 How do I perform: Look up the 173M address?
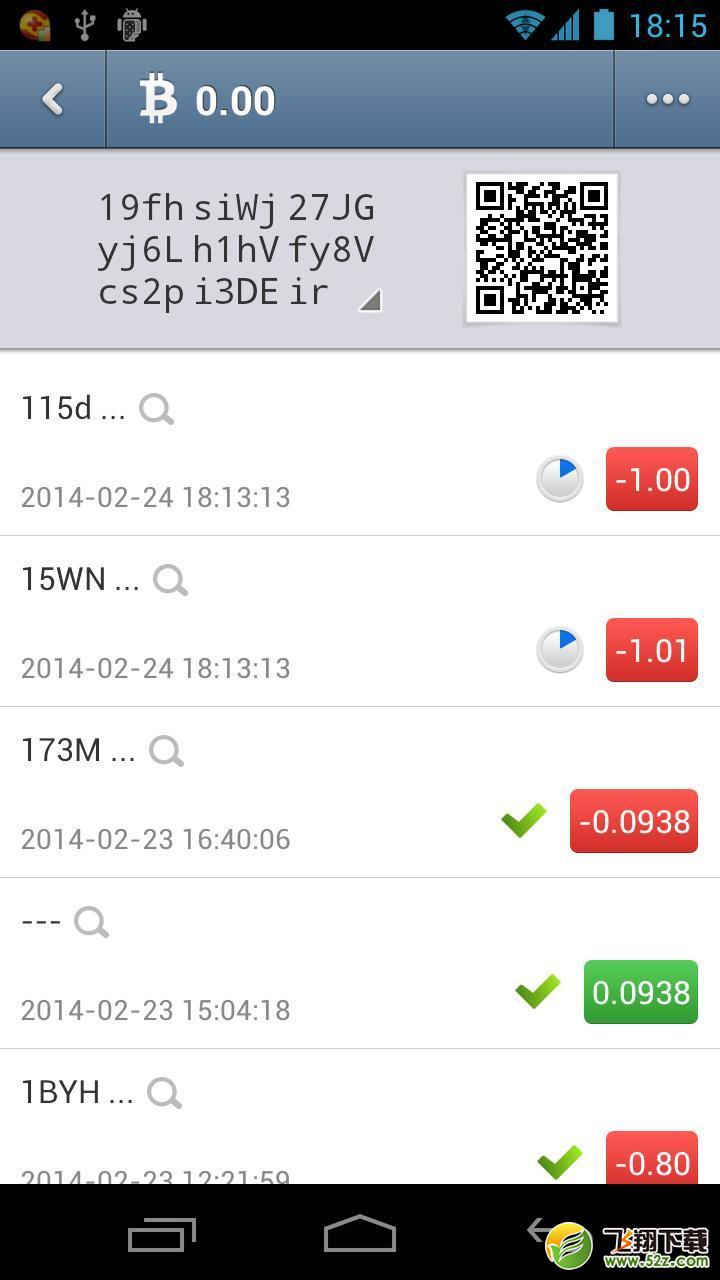click(x=166, y=751)
